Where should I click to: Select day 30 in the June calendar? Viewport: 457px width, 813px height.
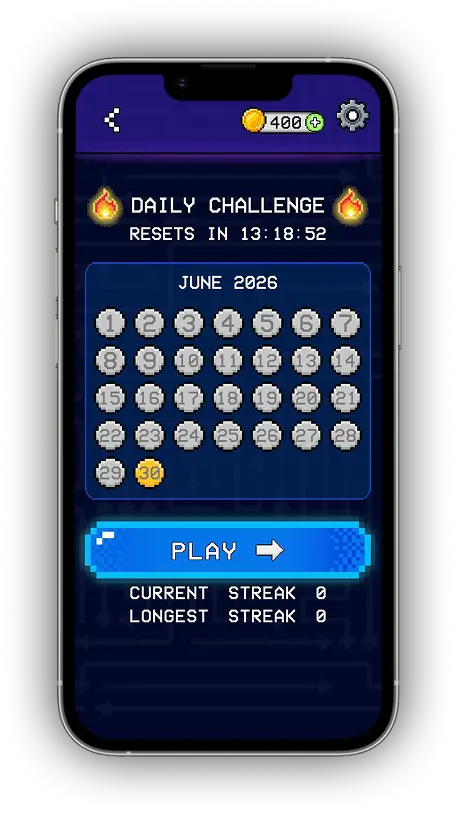(149, 473)
